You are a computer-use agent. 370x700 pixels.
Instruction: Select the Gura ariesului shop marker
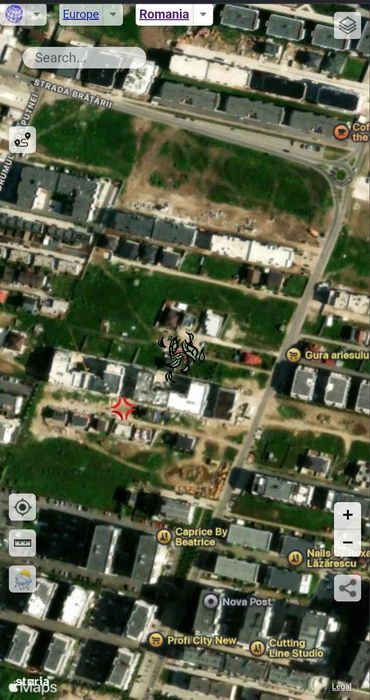(x=293, y=355)
